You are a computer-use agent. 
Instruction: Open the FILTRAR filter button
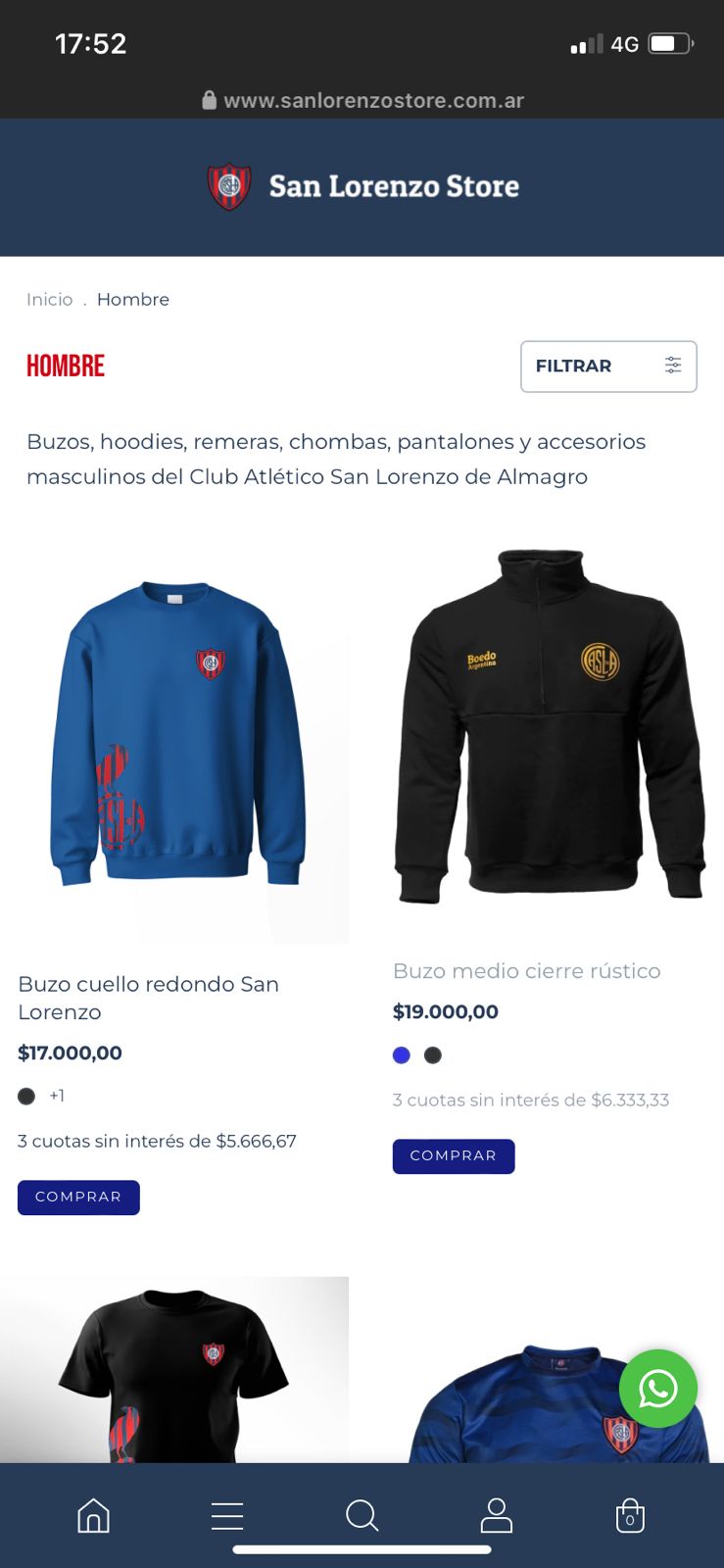tap(607, 366)
